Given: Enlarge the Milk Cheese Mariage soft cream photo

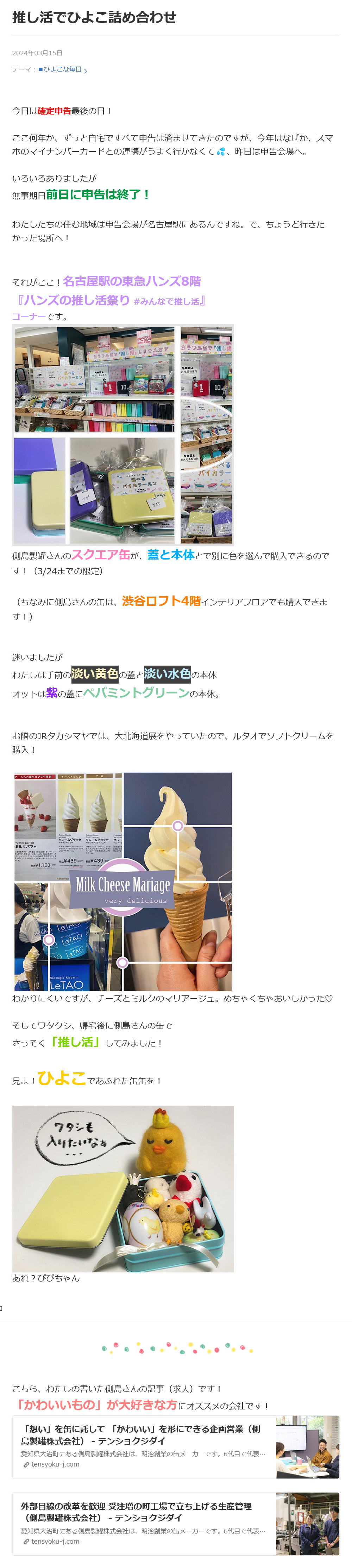Looking at the screenshot, I should coord(123,881).
